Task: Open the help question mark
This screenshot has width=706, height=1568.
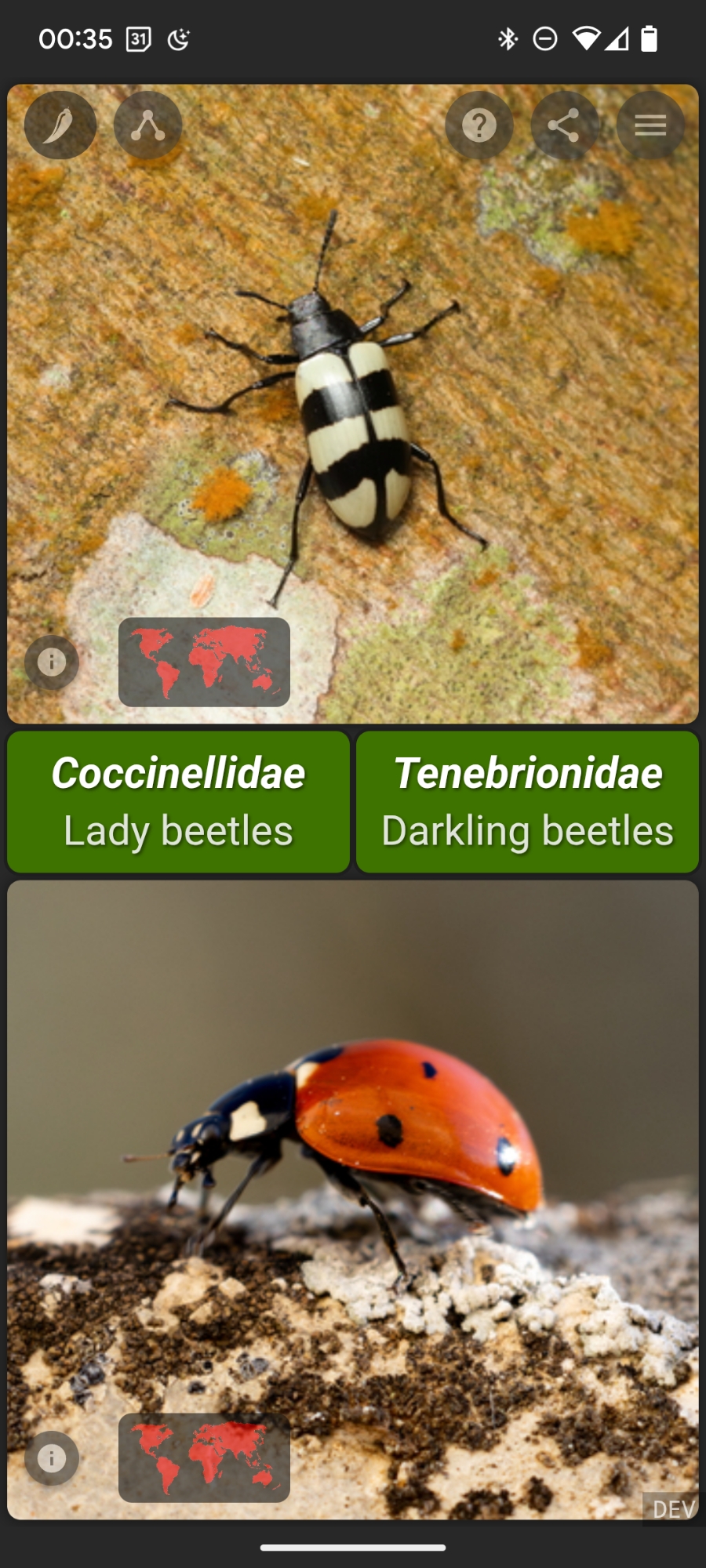Action: (479, 125)
